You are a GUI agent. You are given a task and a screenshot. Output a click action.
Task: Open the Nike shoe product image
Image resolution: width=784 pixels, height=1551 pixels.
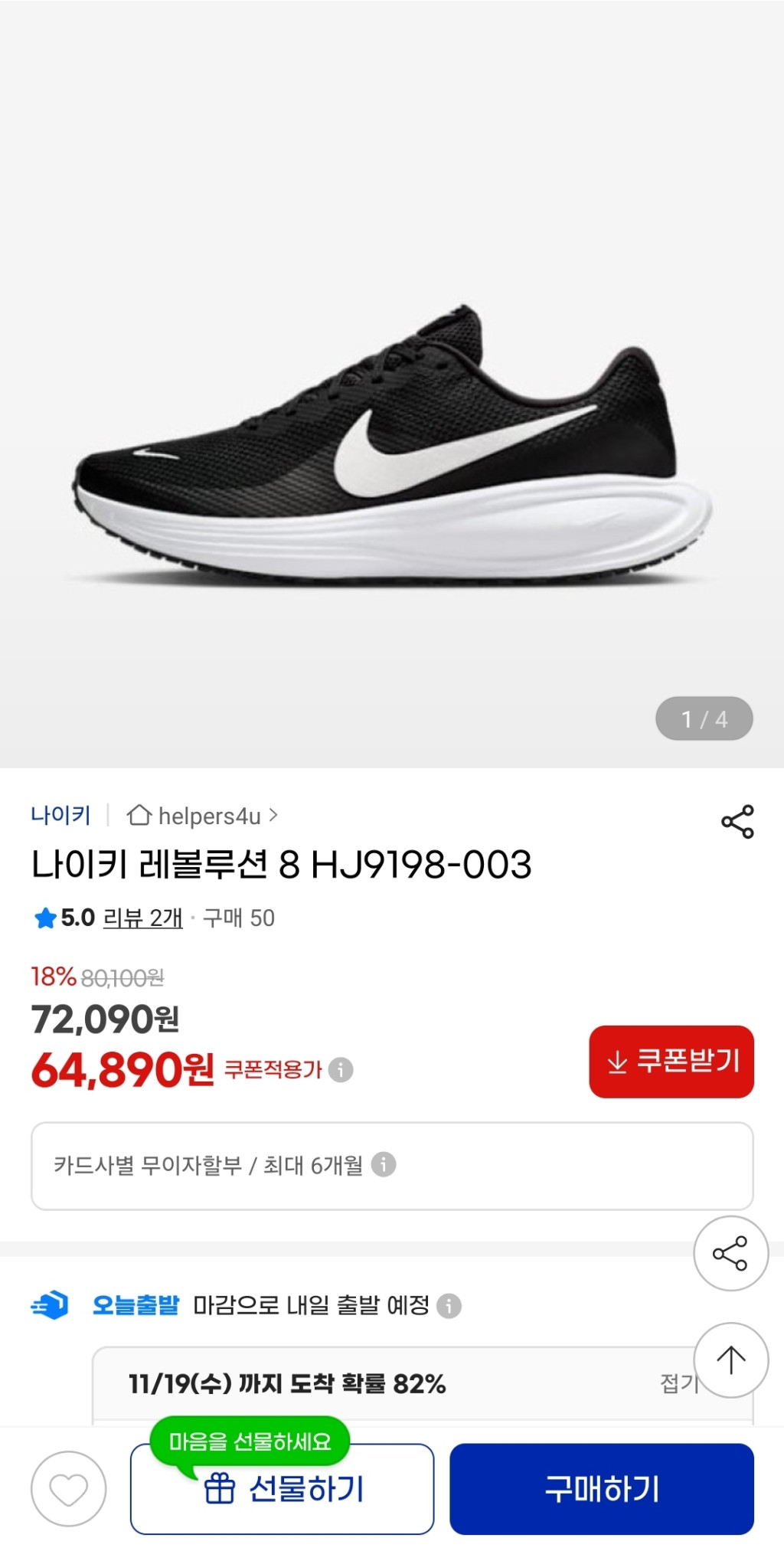click(392, 444)
